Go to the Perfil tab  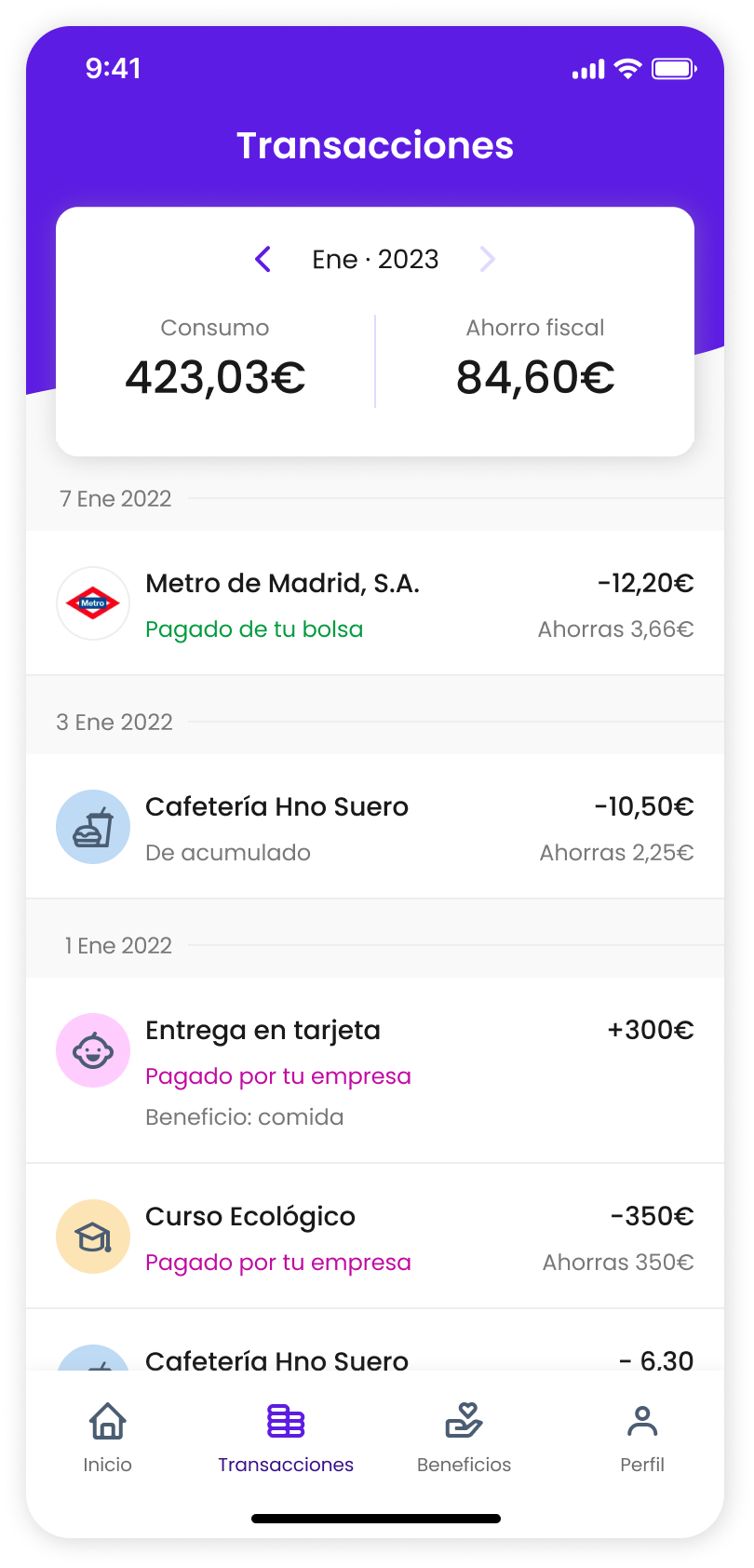click(642, 1437)
